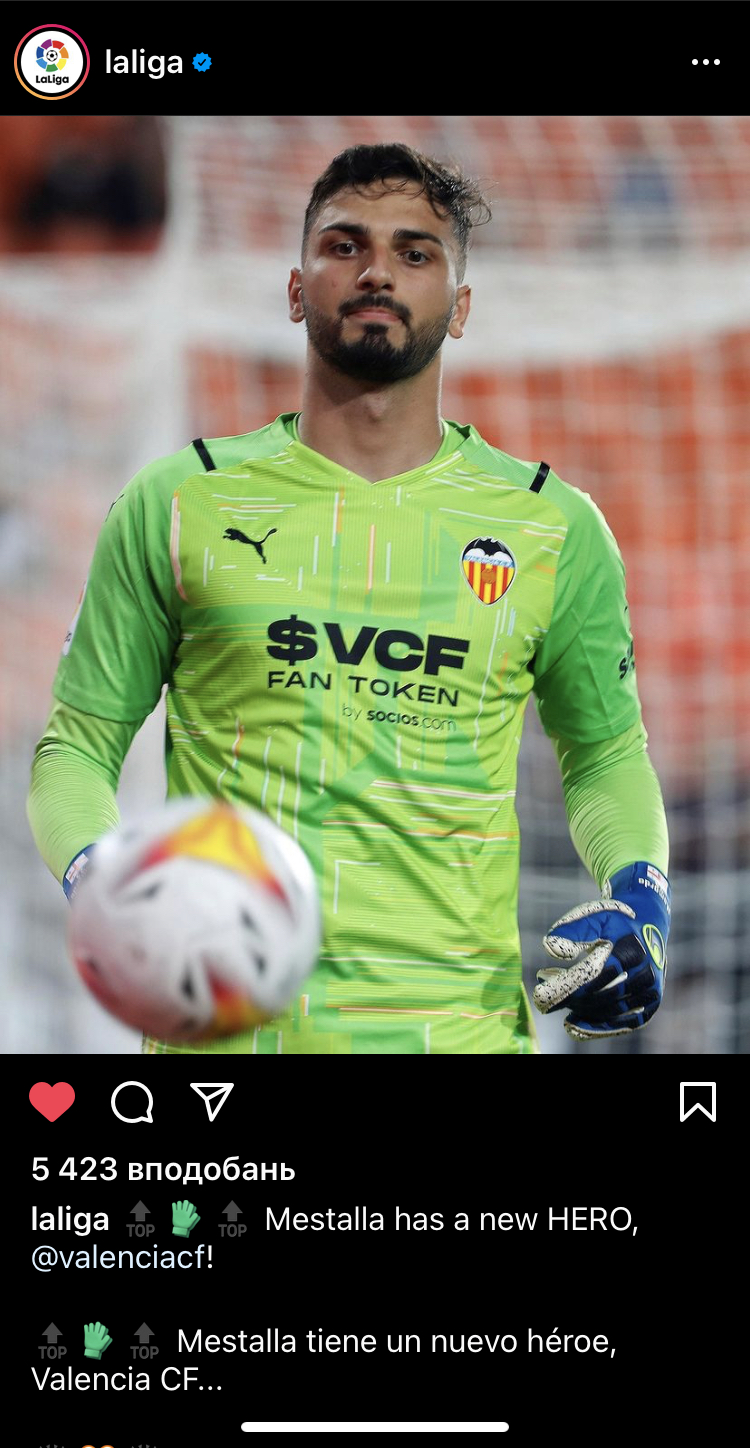Open the @valenciacf mention in caption
This screenshot has width=750, height=1448.
pyautogui.click(x=120, y=1257)
